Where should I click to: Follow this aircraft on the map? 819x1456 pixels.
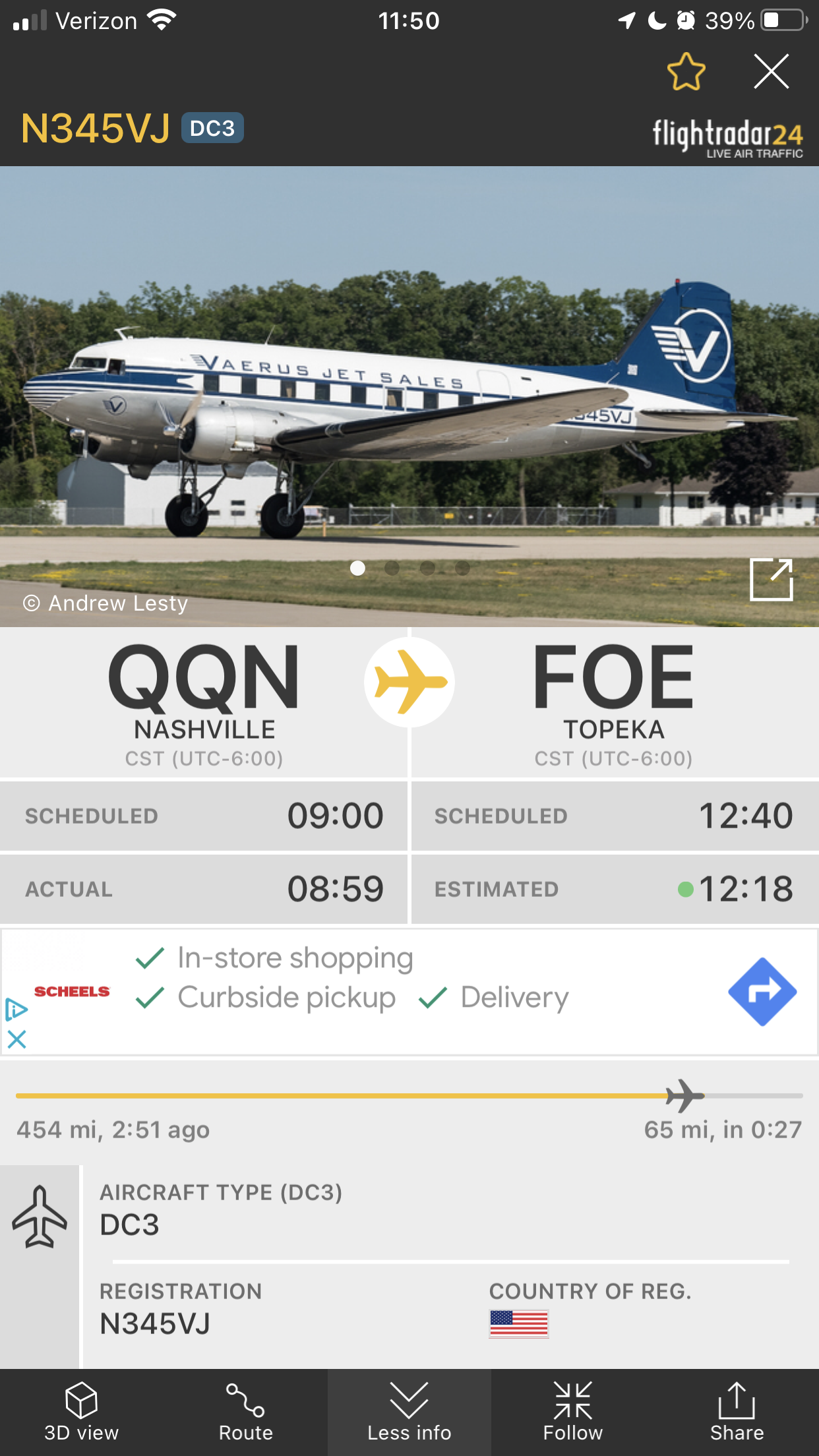(x=572, y=1412)
